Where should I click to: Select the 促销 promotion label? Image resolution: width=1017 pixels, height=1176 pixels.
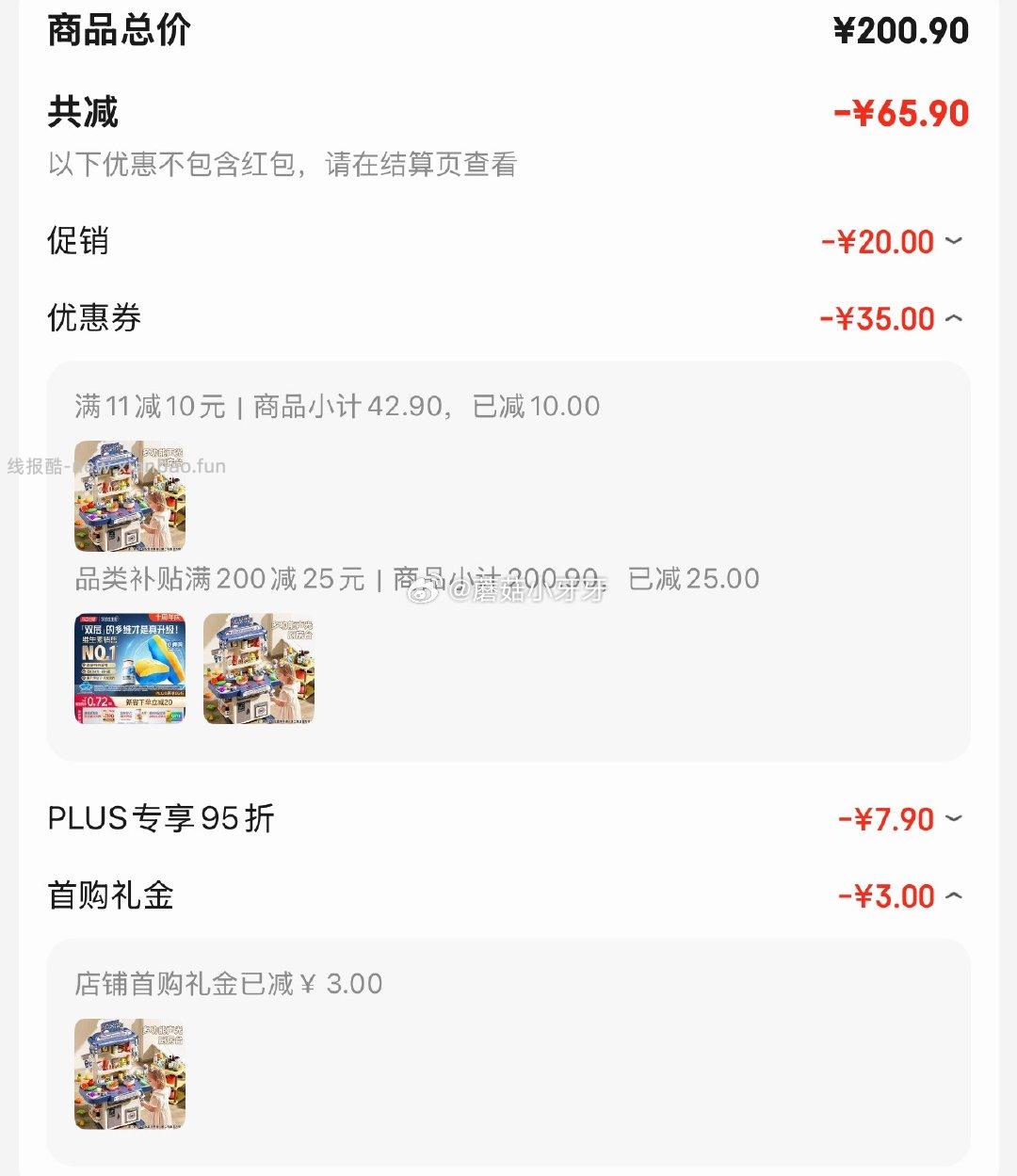(x=78, y=242)
